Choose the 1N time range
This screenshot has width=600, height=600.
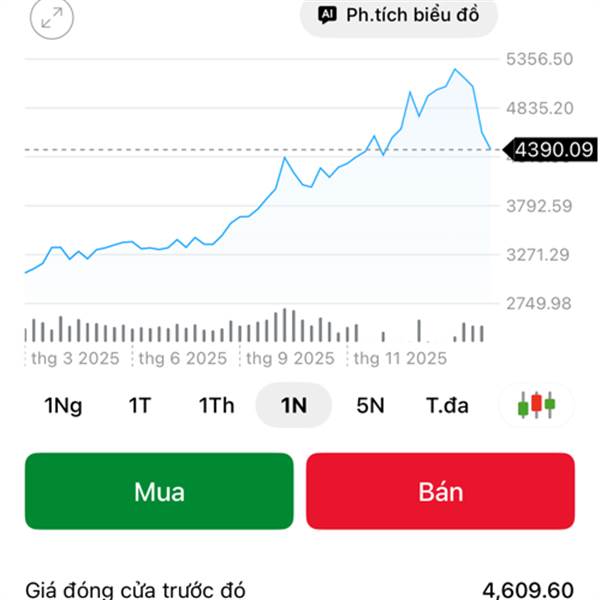[x=293, y=405]
